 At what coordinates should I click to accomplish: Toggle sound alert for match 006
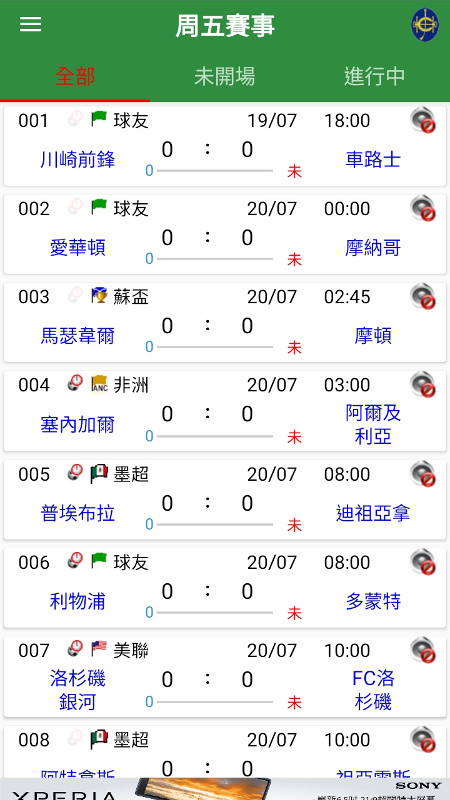pos(423,562)
